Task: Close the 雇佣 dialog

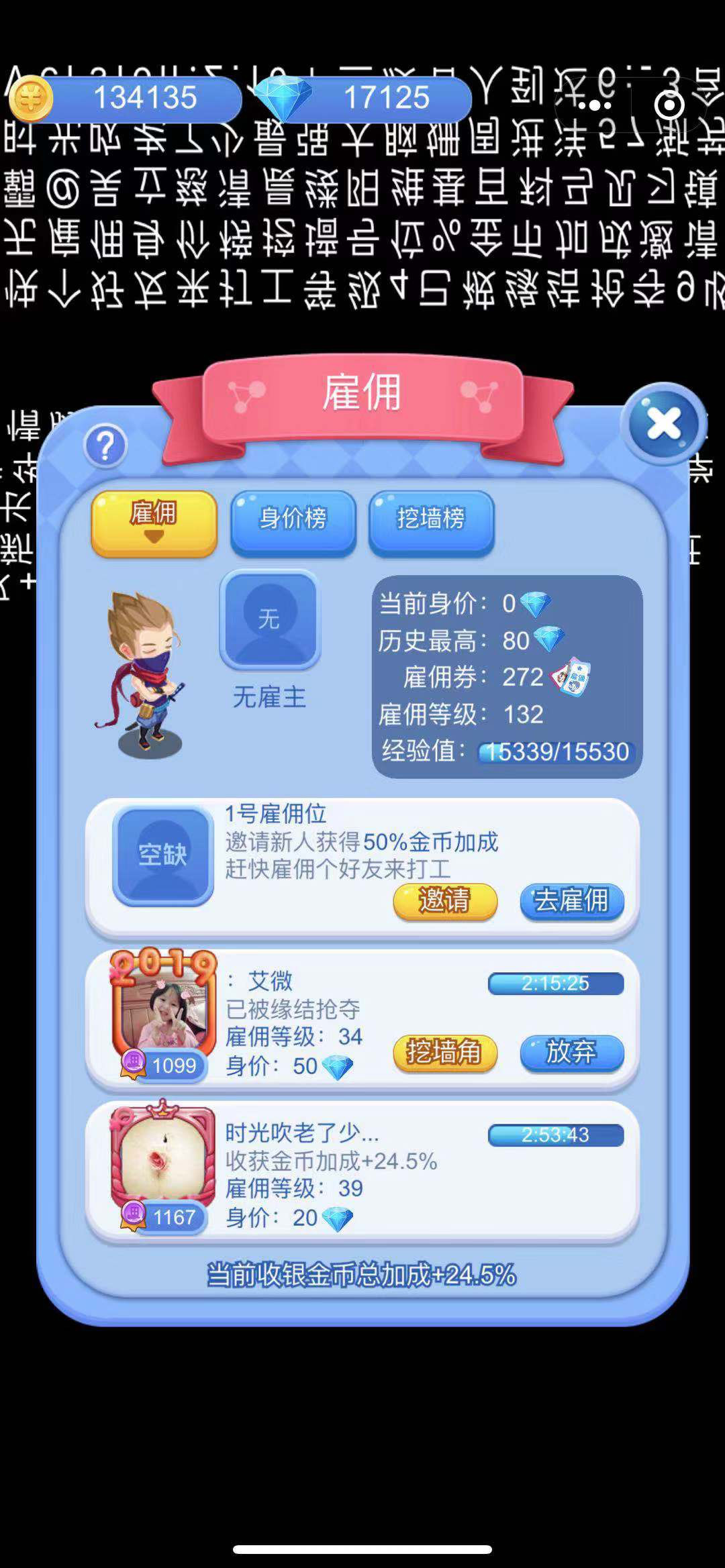Action: [x=663, y=424]
